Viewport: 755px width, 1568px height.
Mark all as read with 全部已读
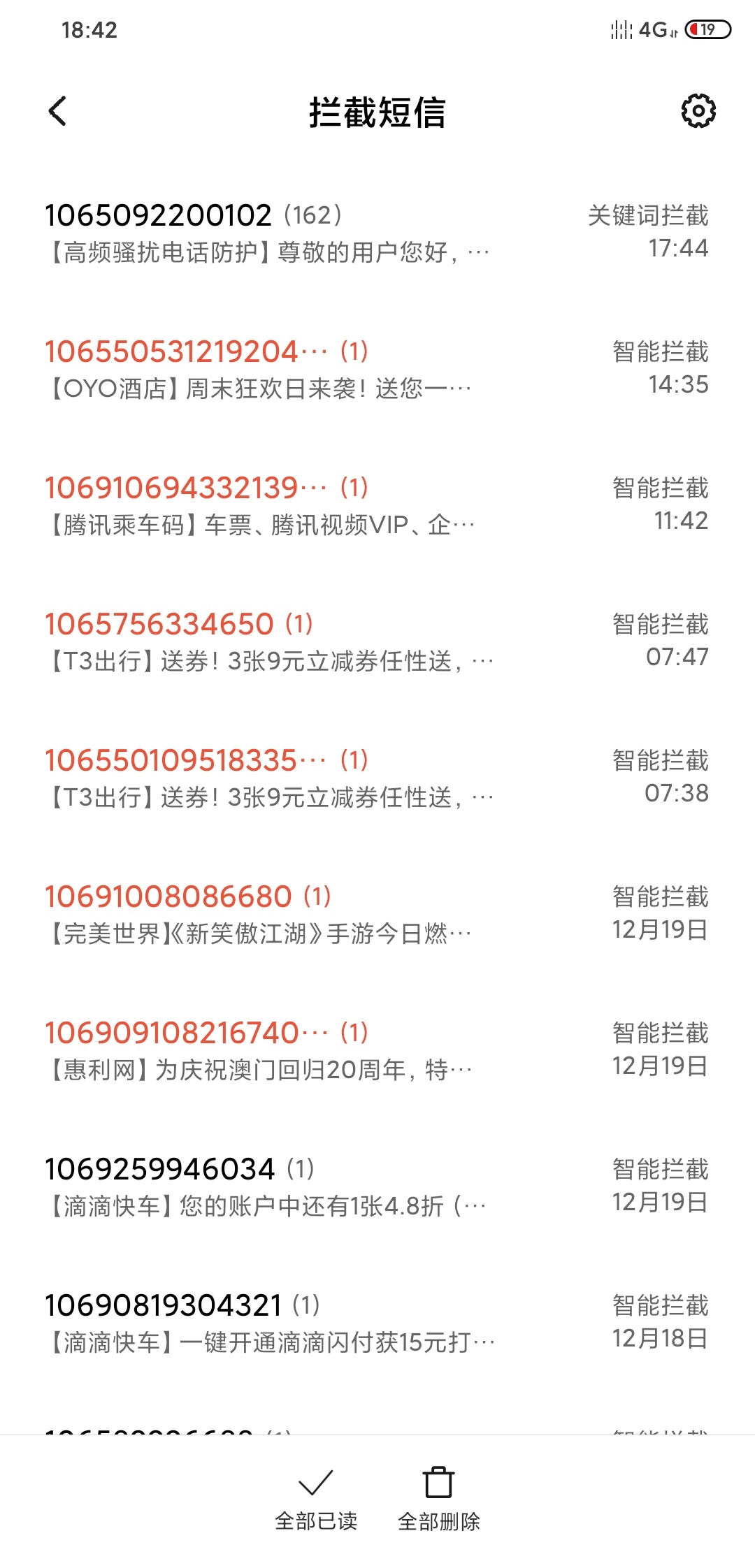tap(316, 1498)
